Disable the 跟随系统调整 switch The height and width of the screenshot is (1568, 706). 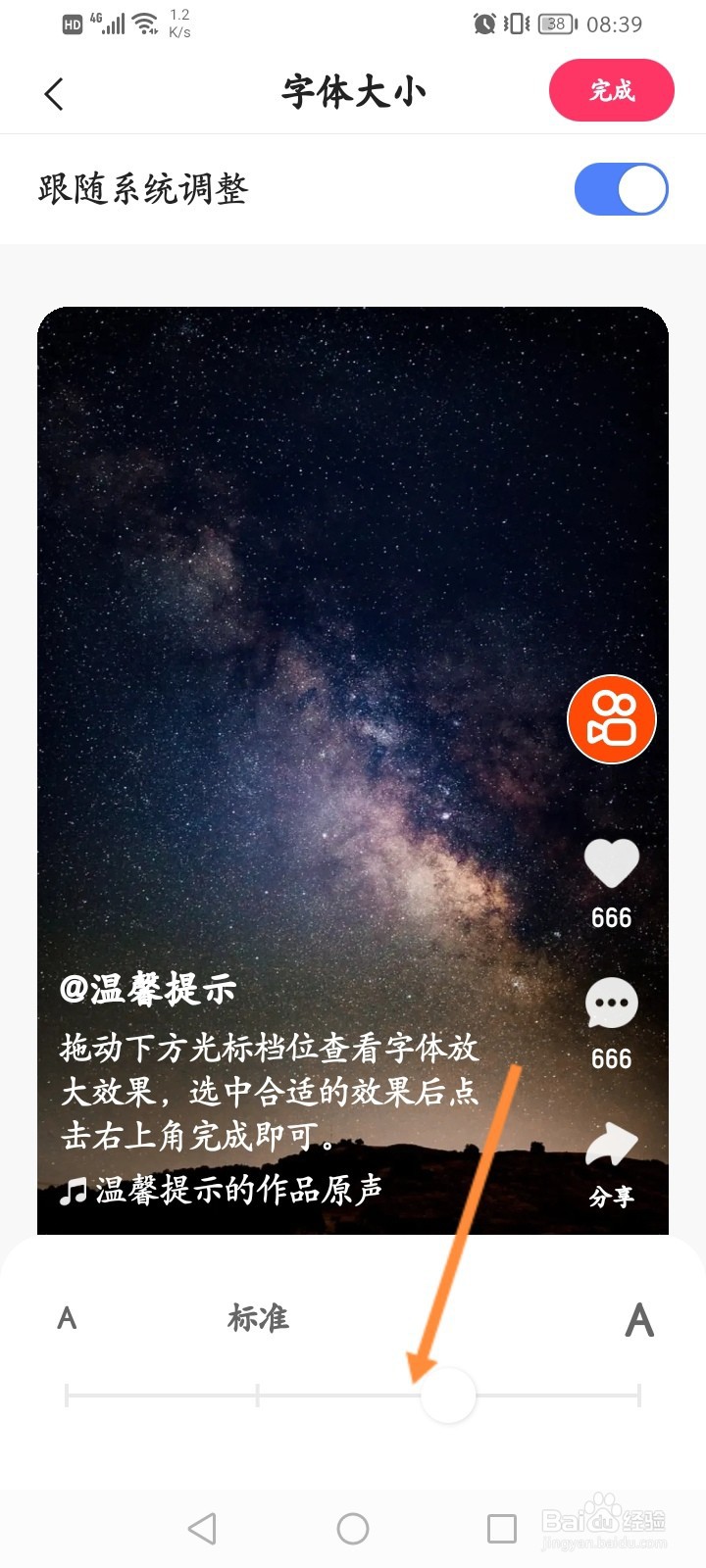622,188
